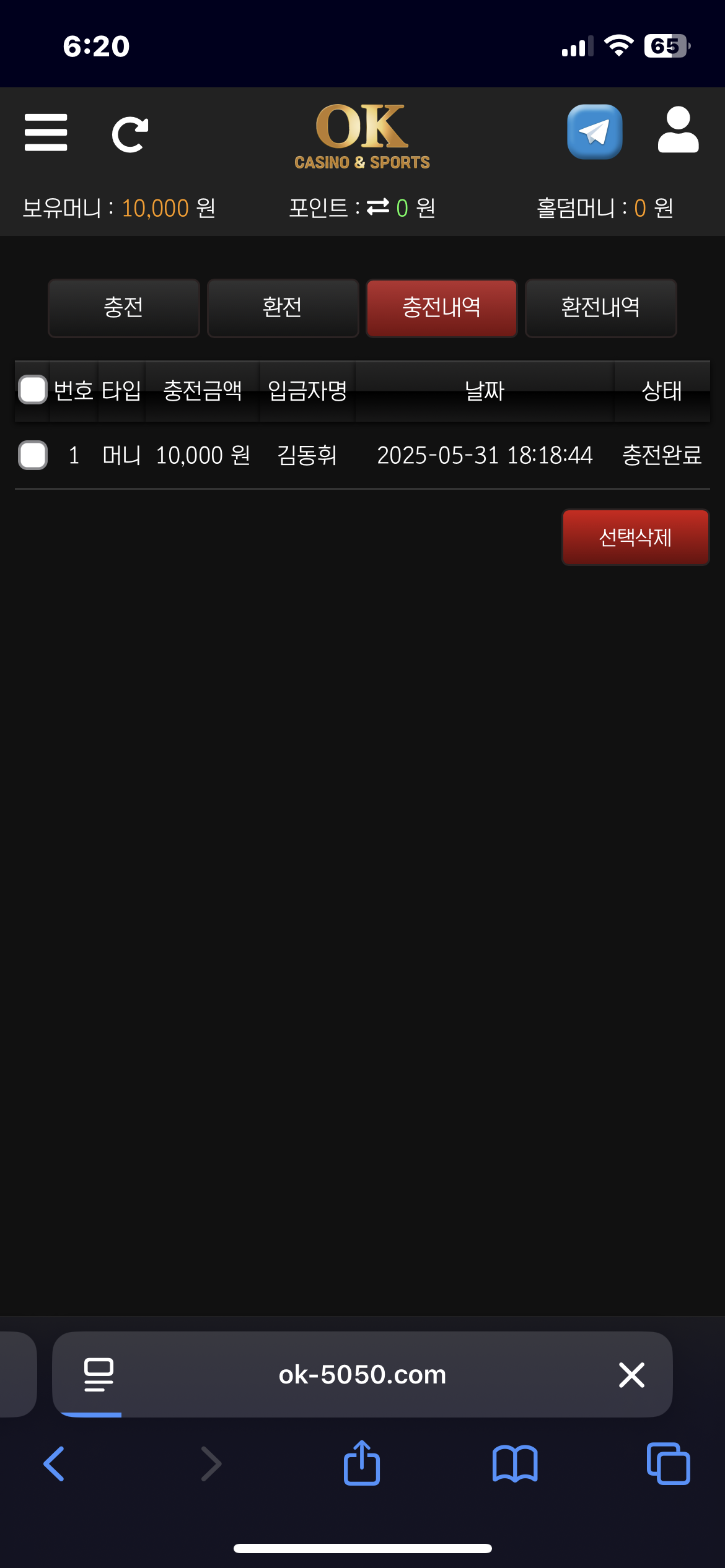Stop page loading with the X
The height and width of the screenshot is (1568, 725).
(631, 1375)
